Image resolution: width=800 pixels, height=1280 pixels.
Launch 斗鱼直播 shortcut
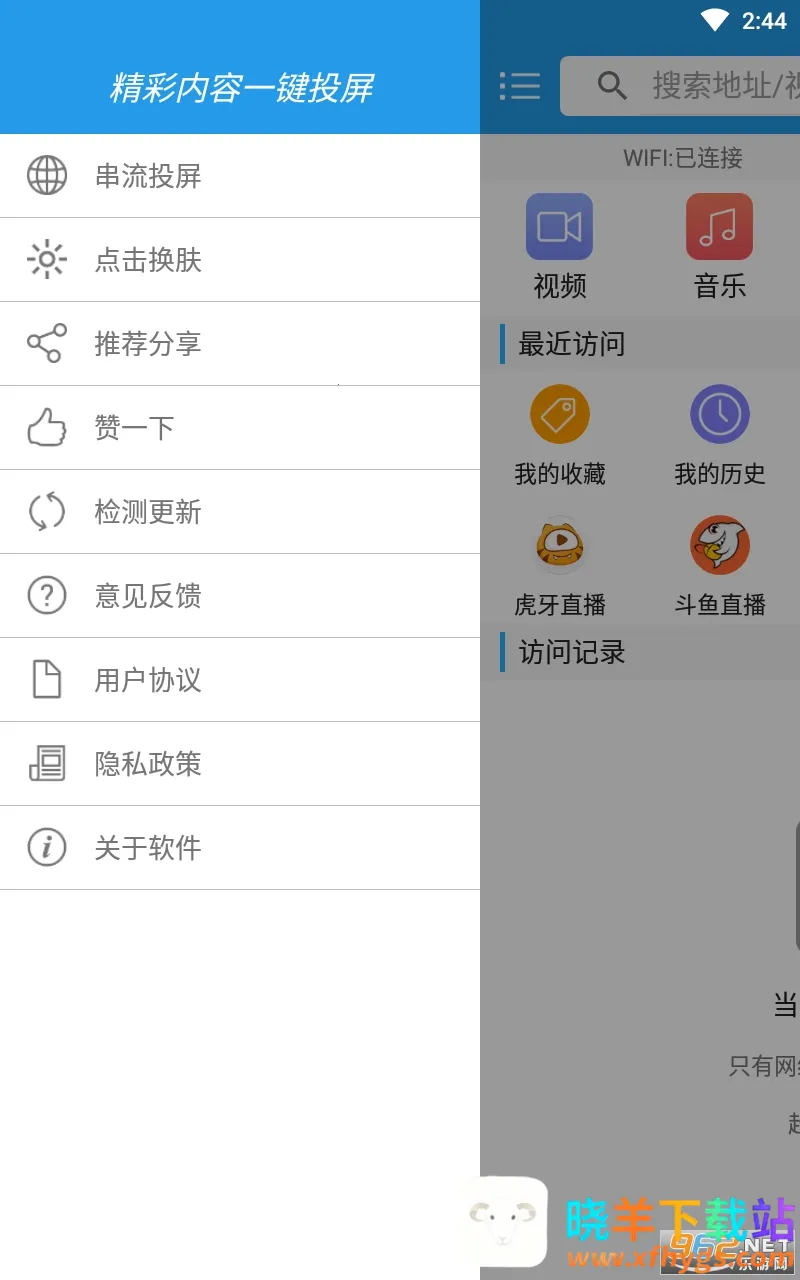coord(719,545)
